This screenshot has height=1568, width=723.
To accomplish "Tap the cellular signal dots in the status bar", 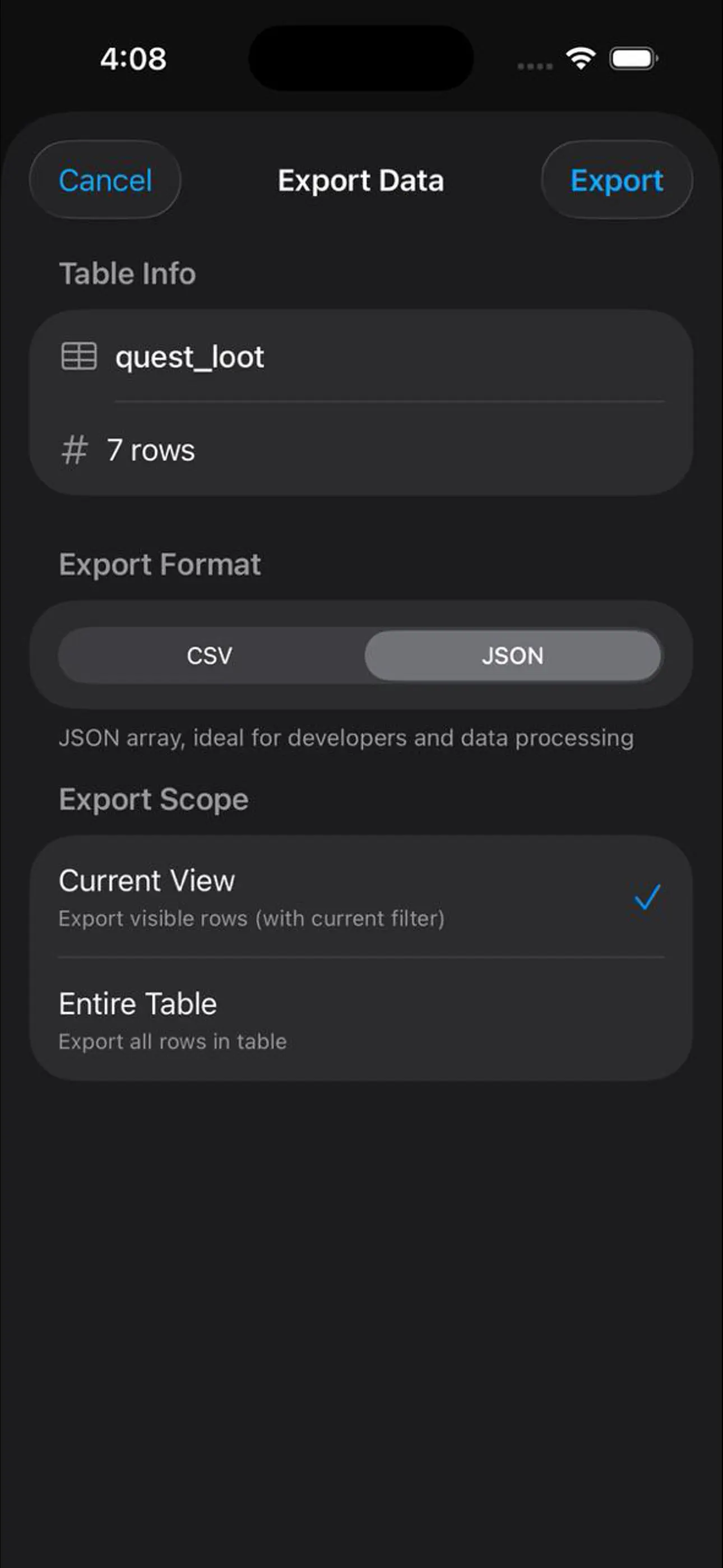I will click(534, 66).
